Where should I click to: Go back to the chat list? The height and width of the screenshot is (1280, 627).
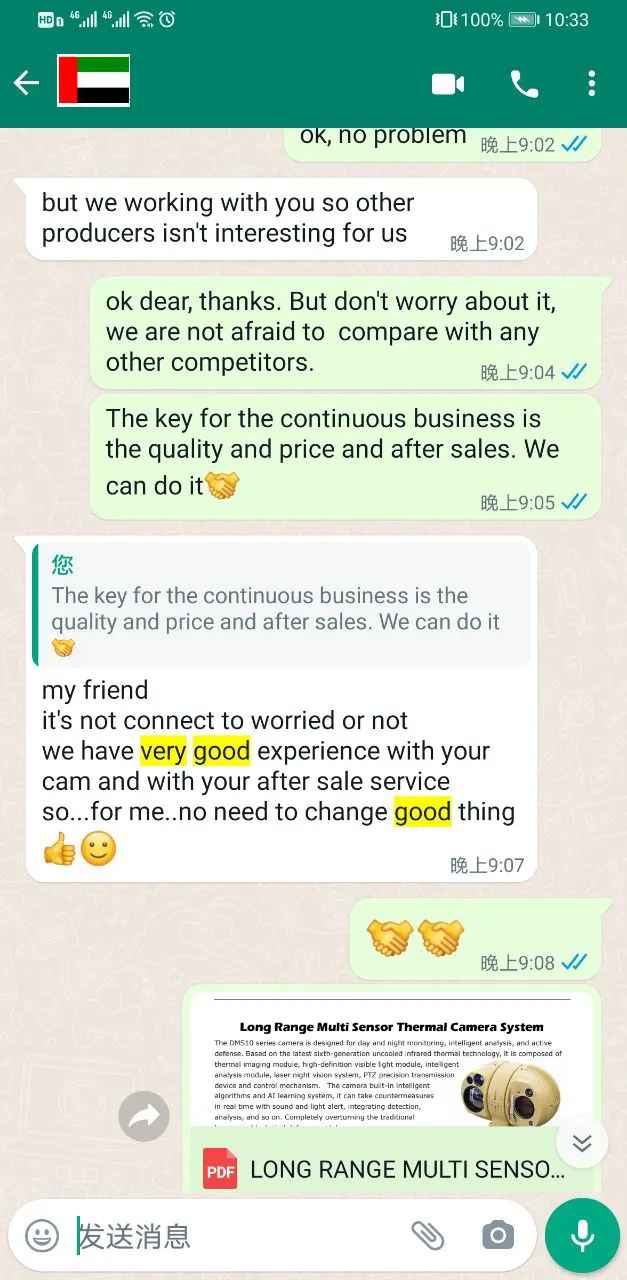pos(27,83)
